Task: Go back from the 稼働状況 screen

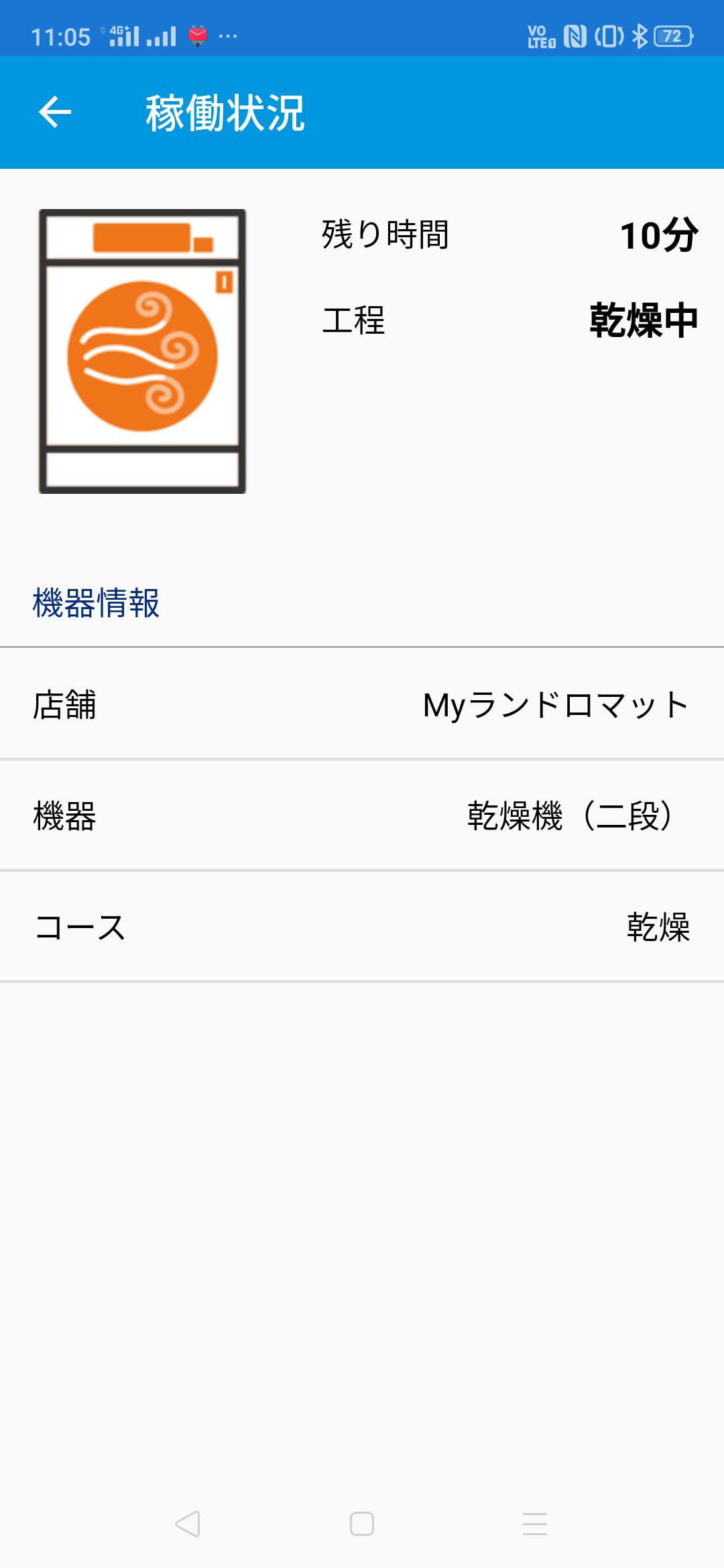Action: [55, 112]
